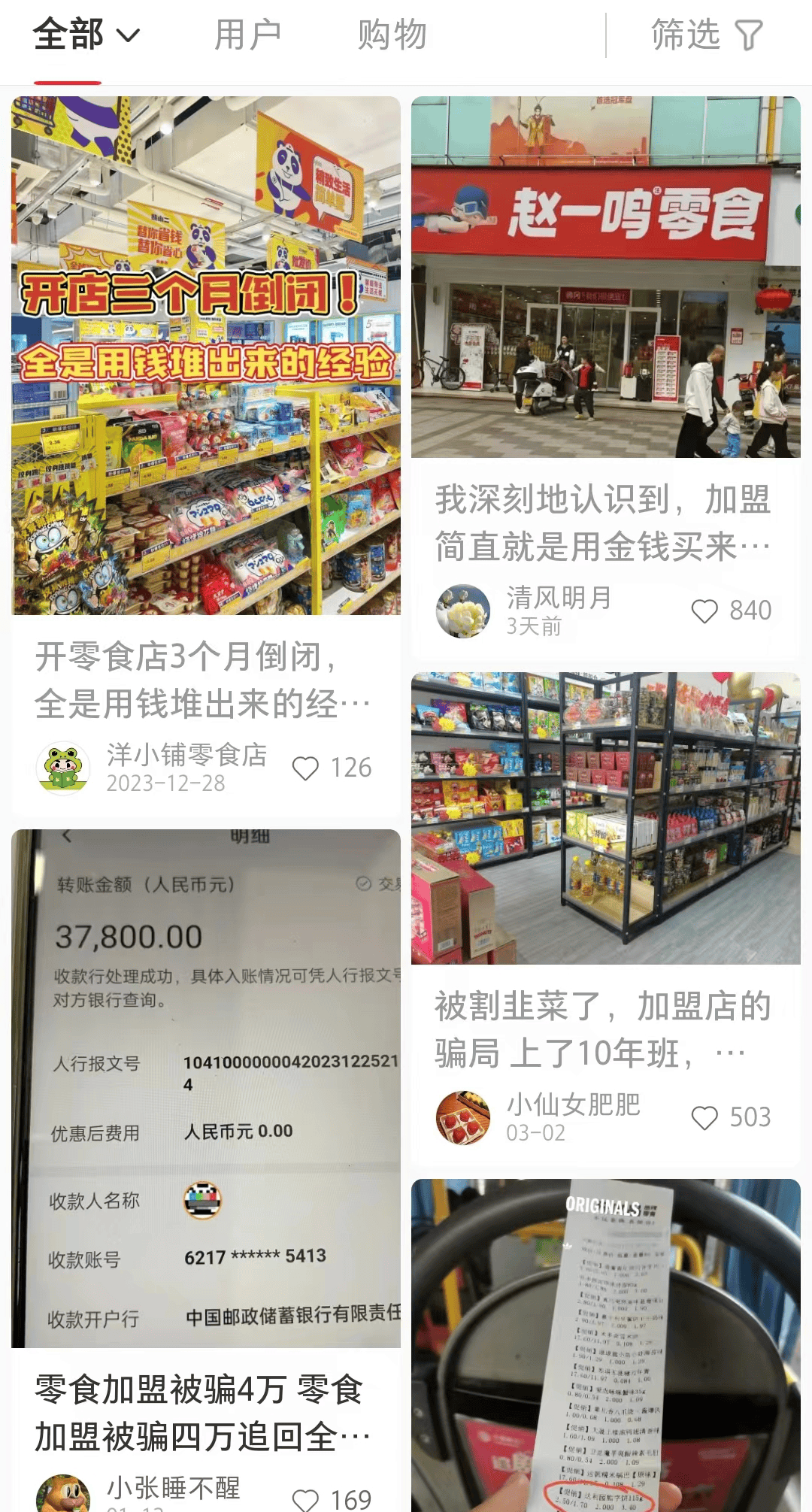Open the 筛选 filter options
The height and width of the screenshot is (1512, 812).
point(706,35)
